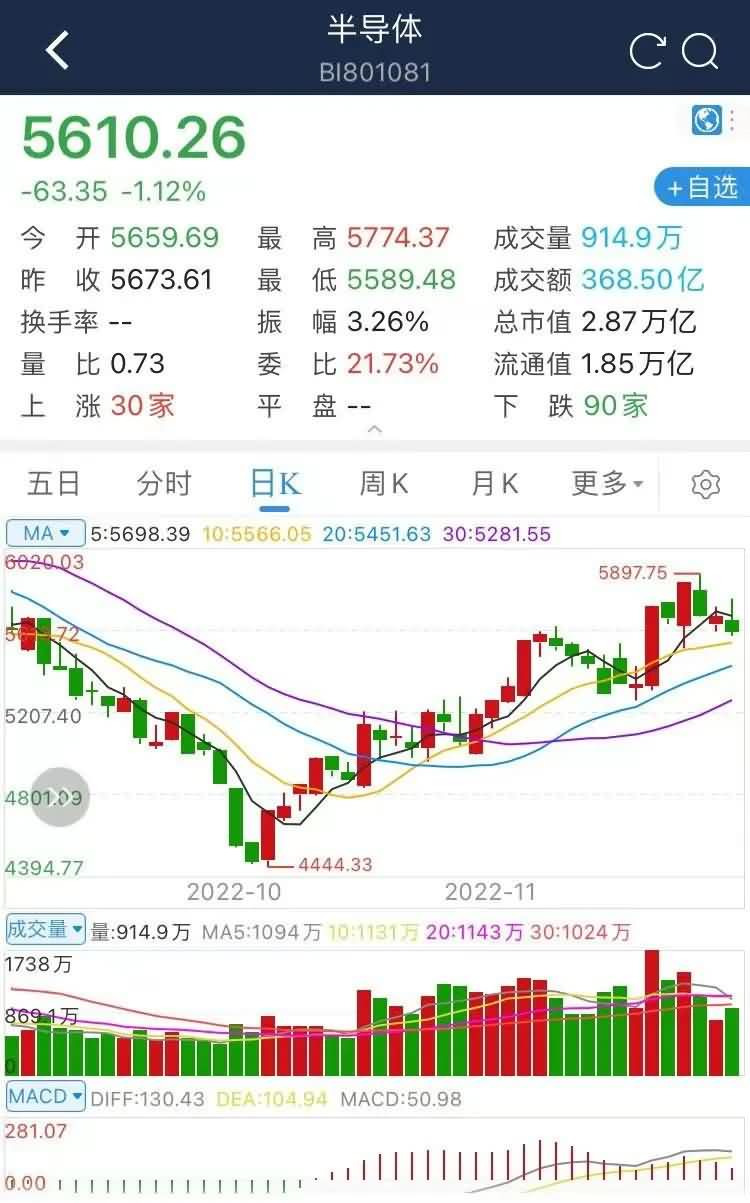
Task: Open the search magnifier icon
Action: tap(701, 51)
